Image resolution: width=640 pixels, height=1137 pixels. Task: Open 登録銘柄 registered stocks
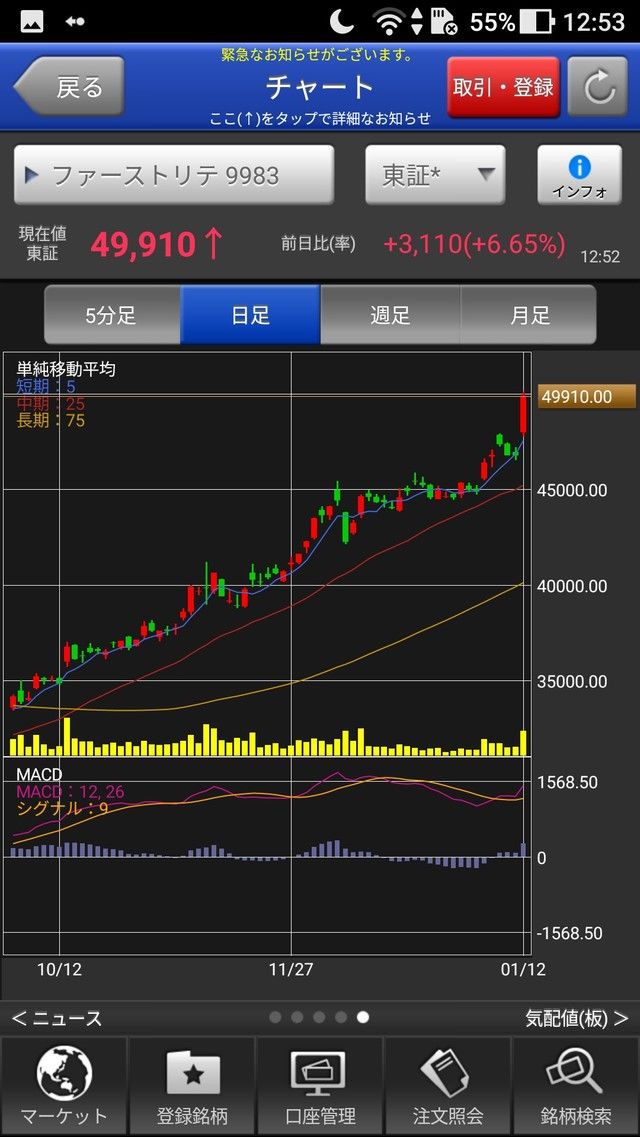tap(192, 1086)
